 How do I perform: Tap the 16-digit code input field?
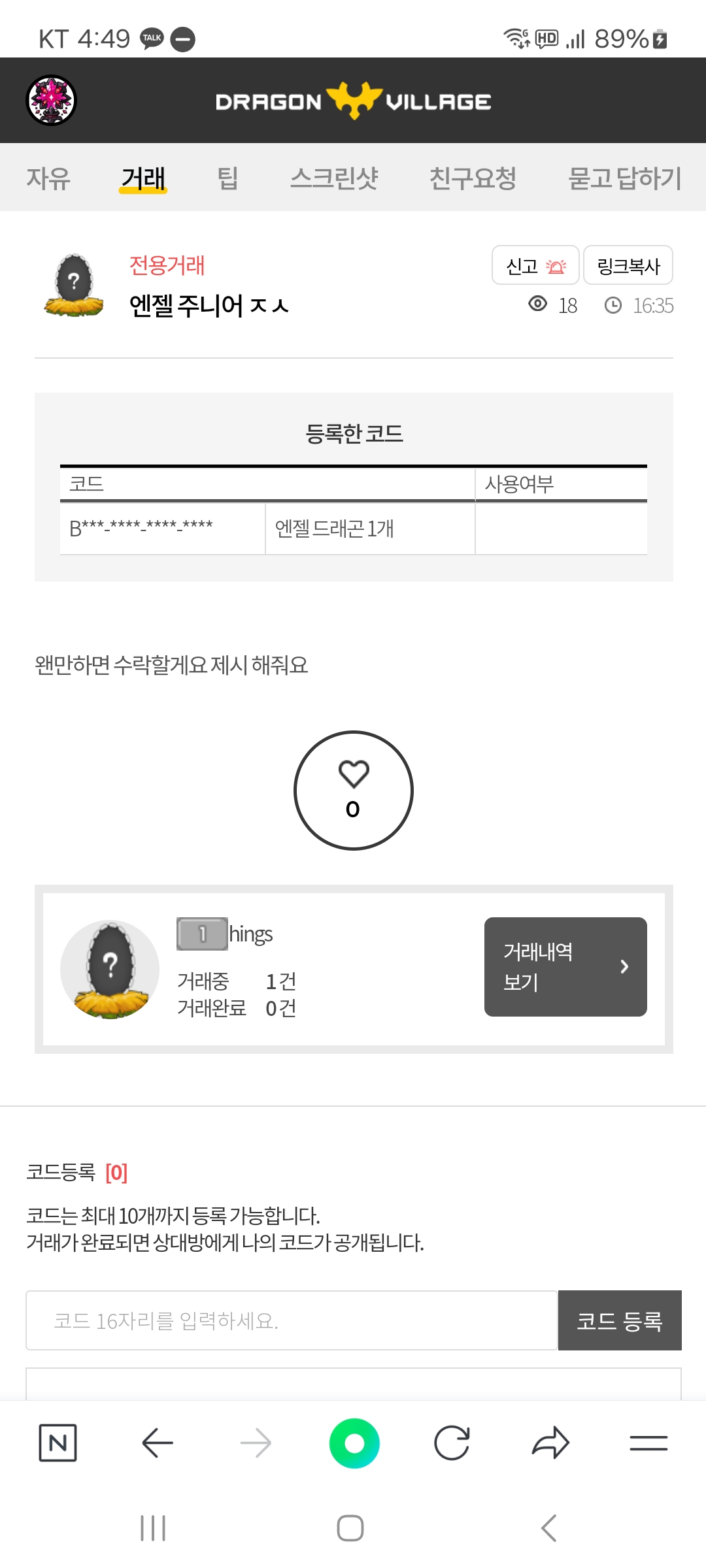tap(292, 1320)
